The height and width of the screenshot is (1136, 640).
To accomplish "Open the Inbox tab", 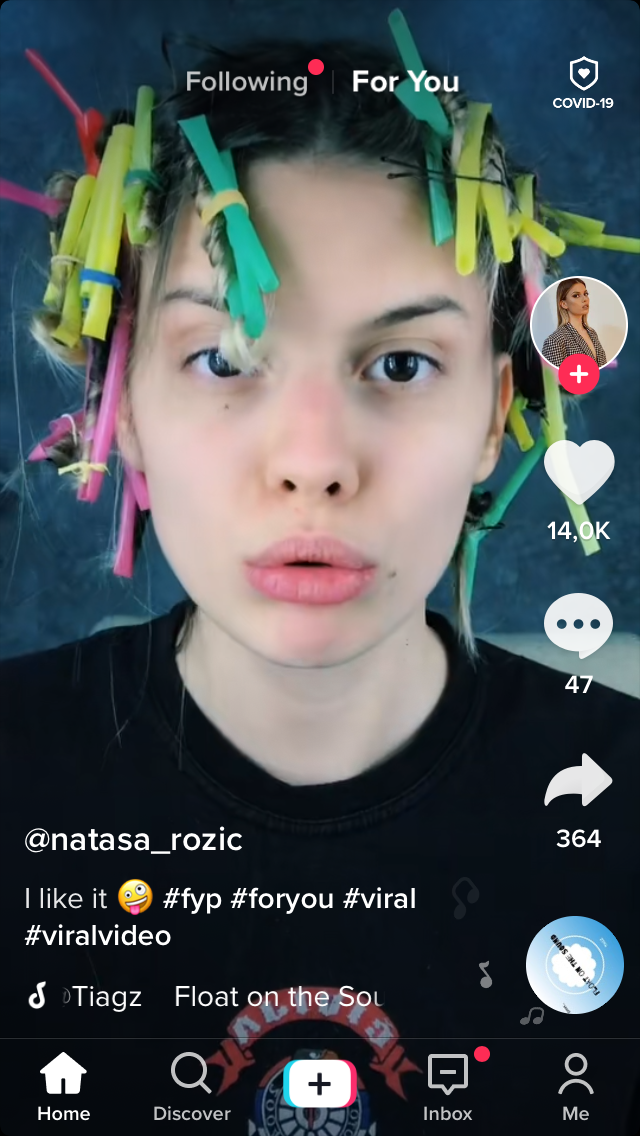I will (x=447, y=1088).
